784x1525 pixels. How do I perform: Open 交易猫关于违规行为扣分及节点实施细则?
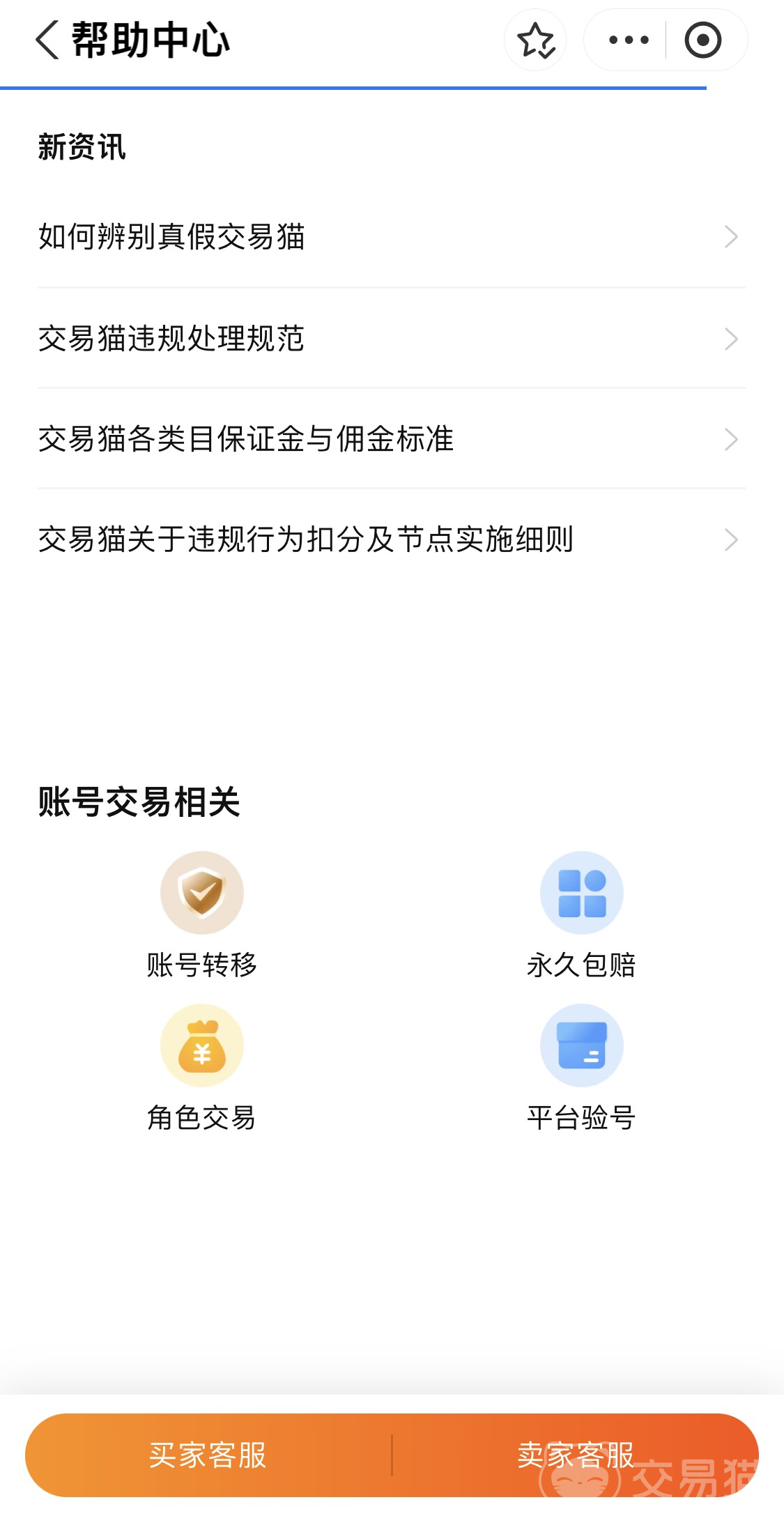(x=387, y=539)
